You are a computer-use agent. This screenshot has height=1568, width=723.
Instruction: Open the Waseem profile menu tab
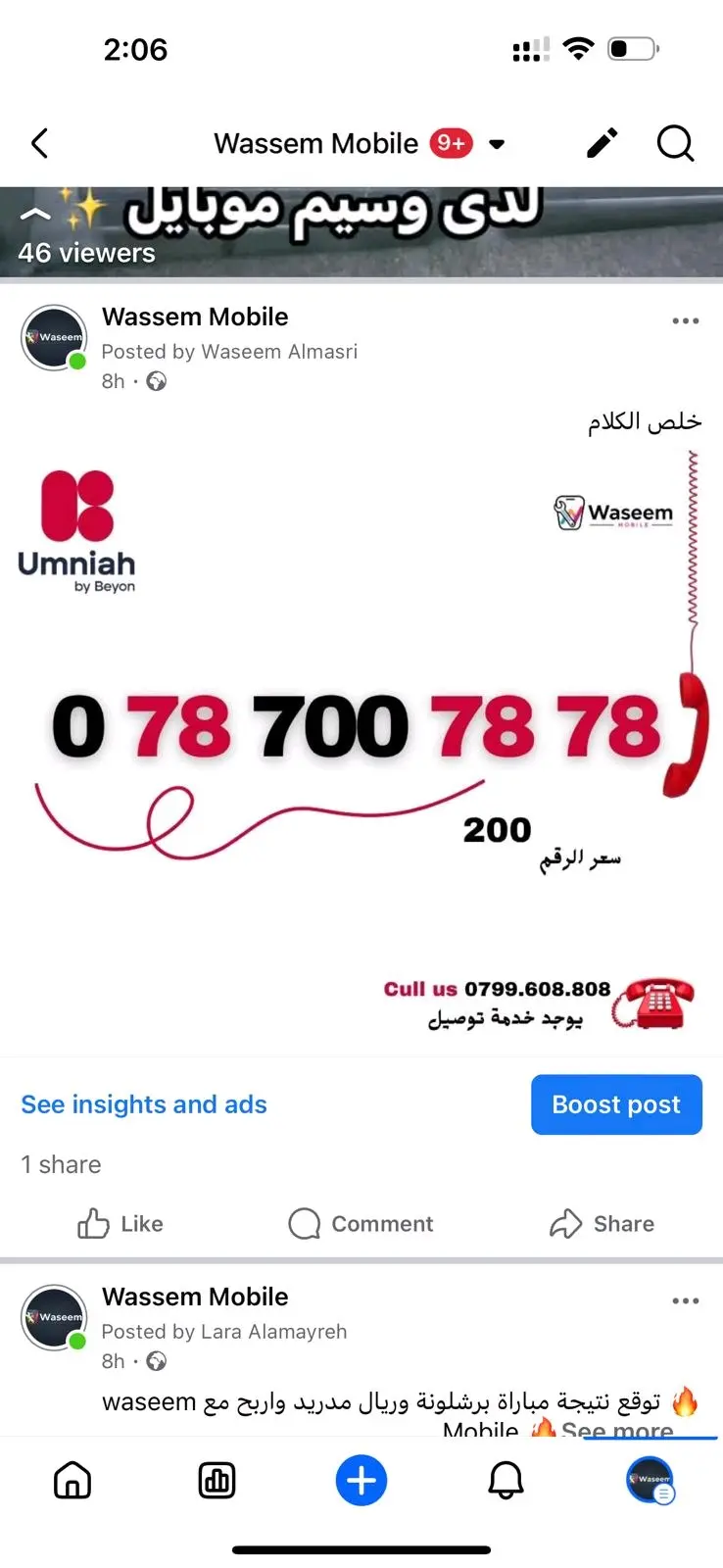pos(651,1480)
